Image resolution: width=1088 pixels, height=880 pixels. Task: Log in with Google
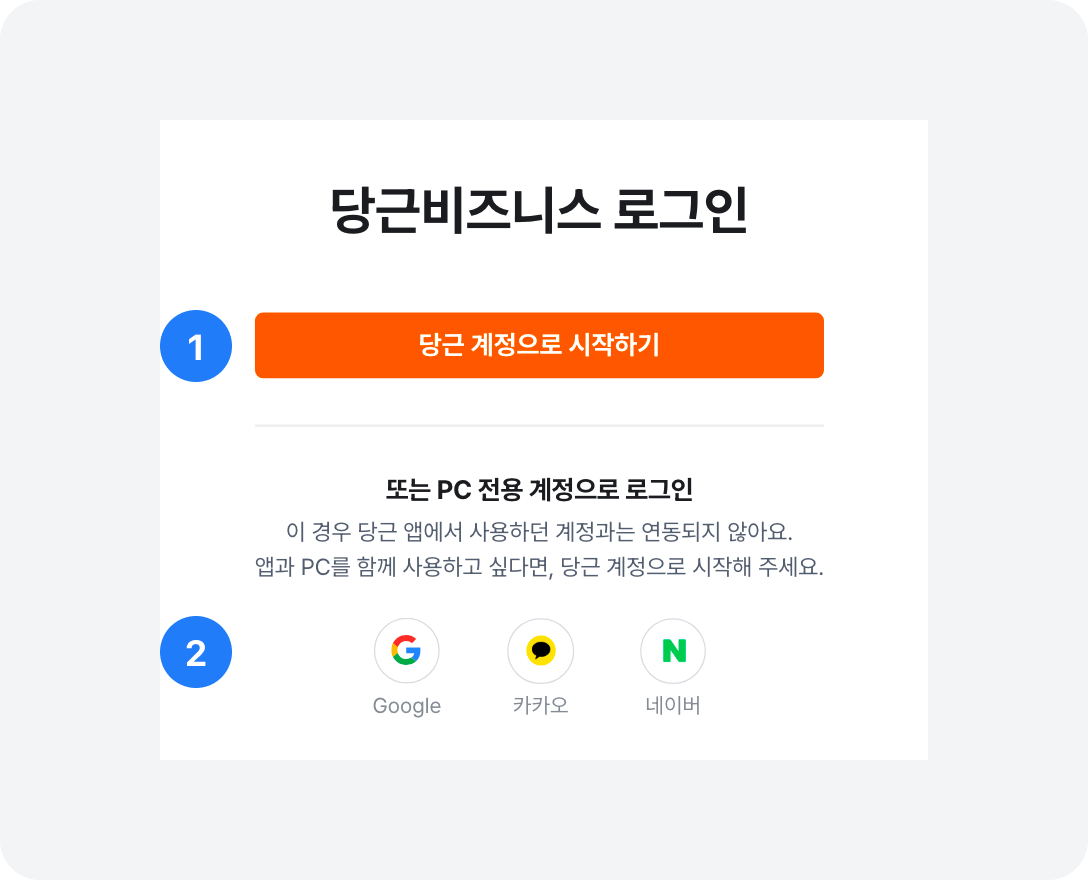click(406, 651)
